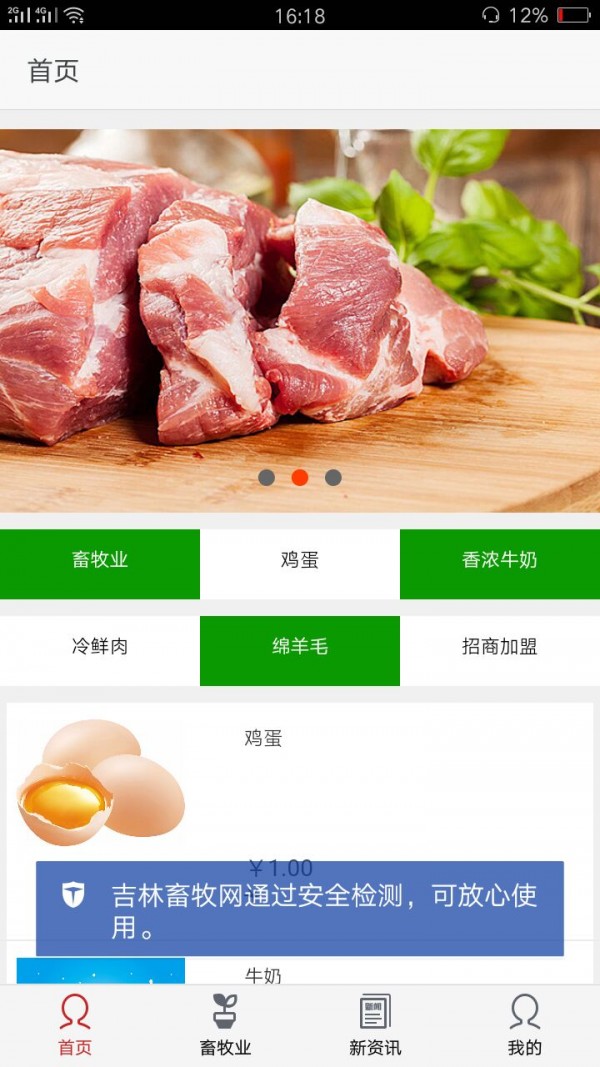Select the 鸡蛋 category tile
This screenshot has height=1067, width=600.
pyautogui.click(x=300, y=560)
